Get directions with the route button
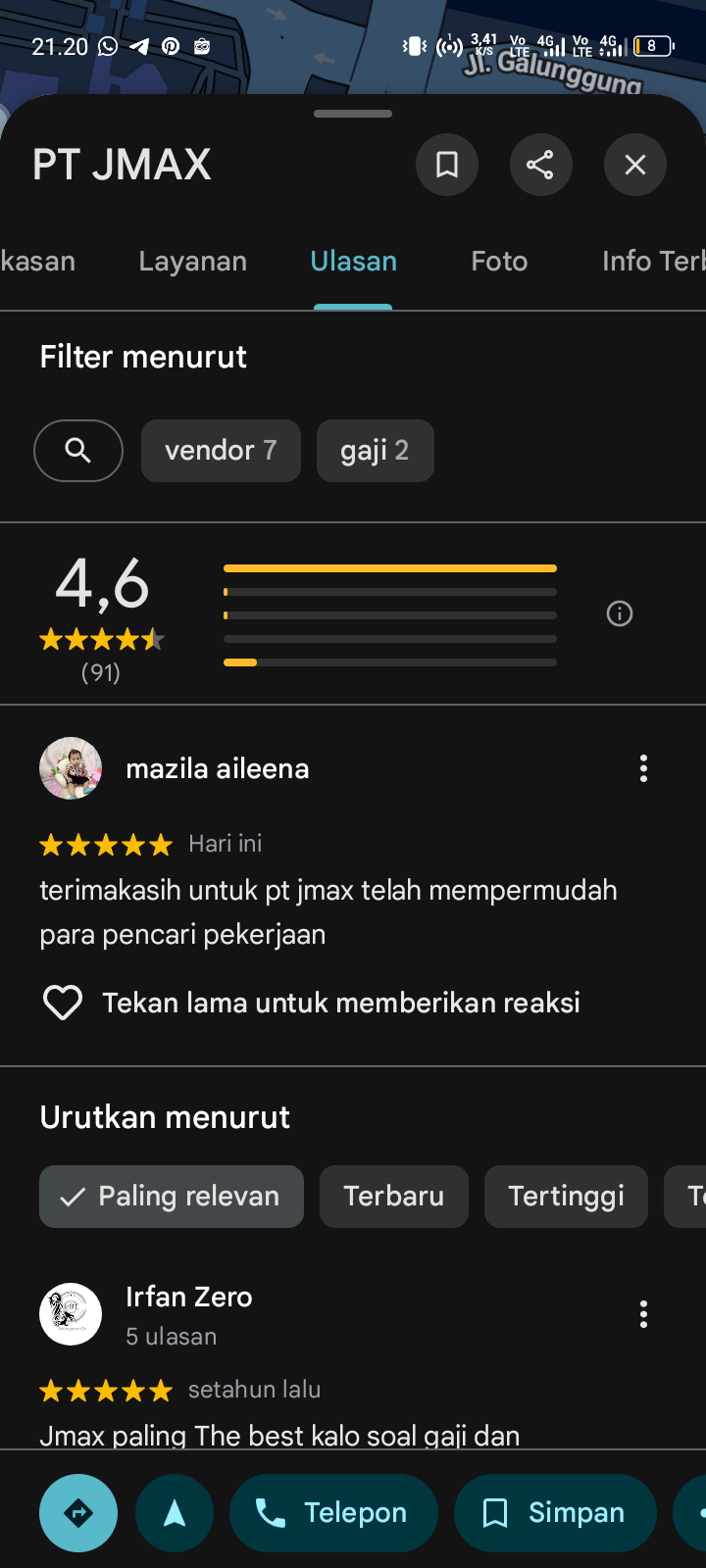706x1568 pixels. tap(78, 1513)
